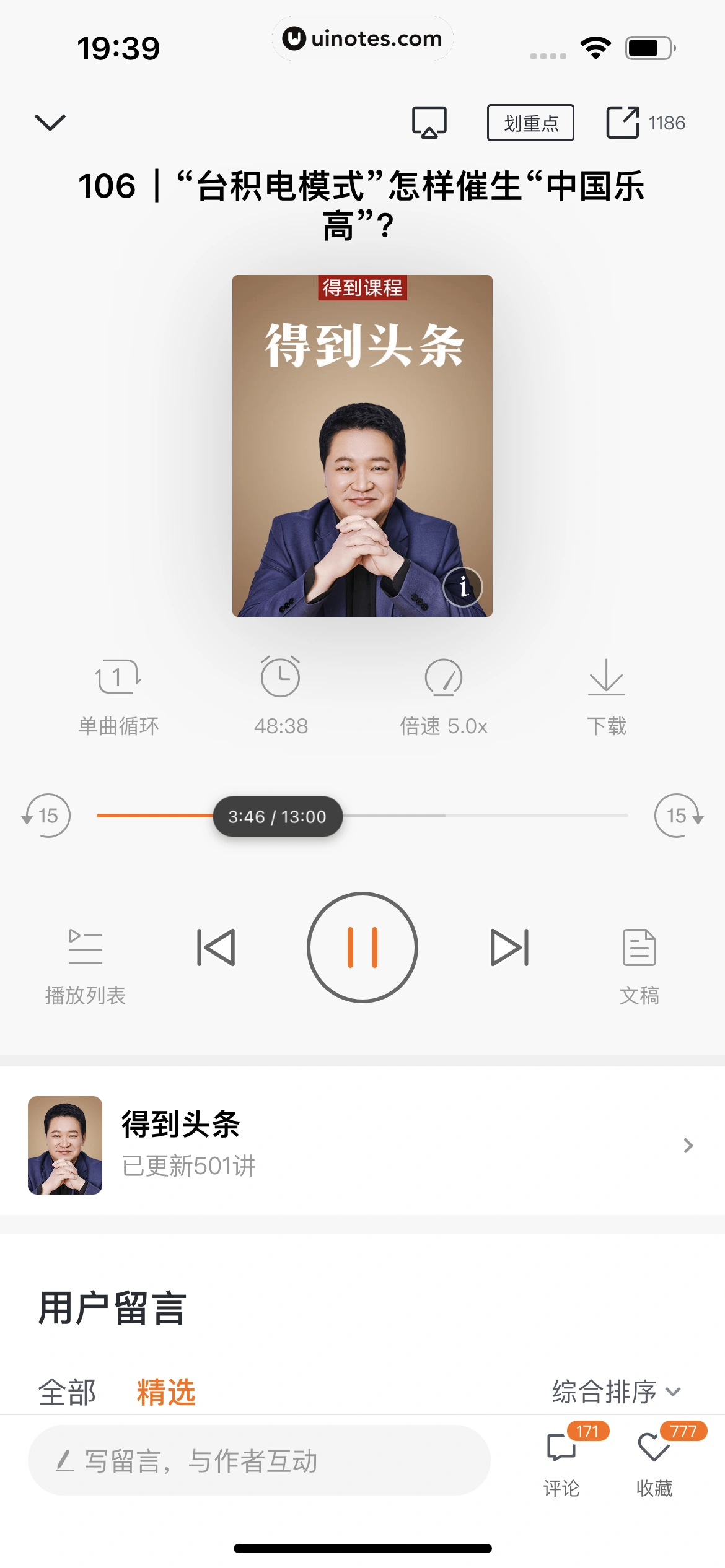725x1568 pixels.
Task: Skip forward 15 seconds
Action: click(x=679, y=816)
